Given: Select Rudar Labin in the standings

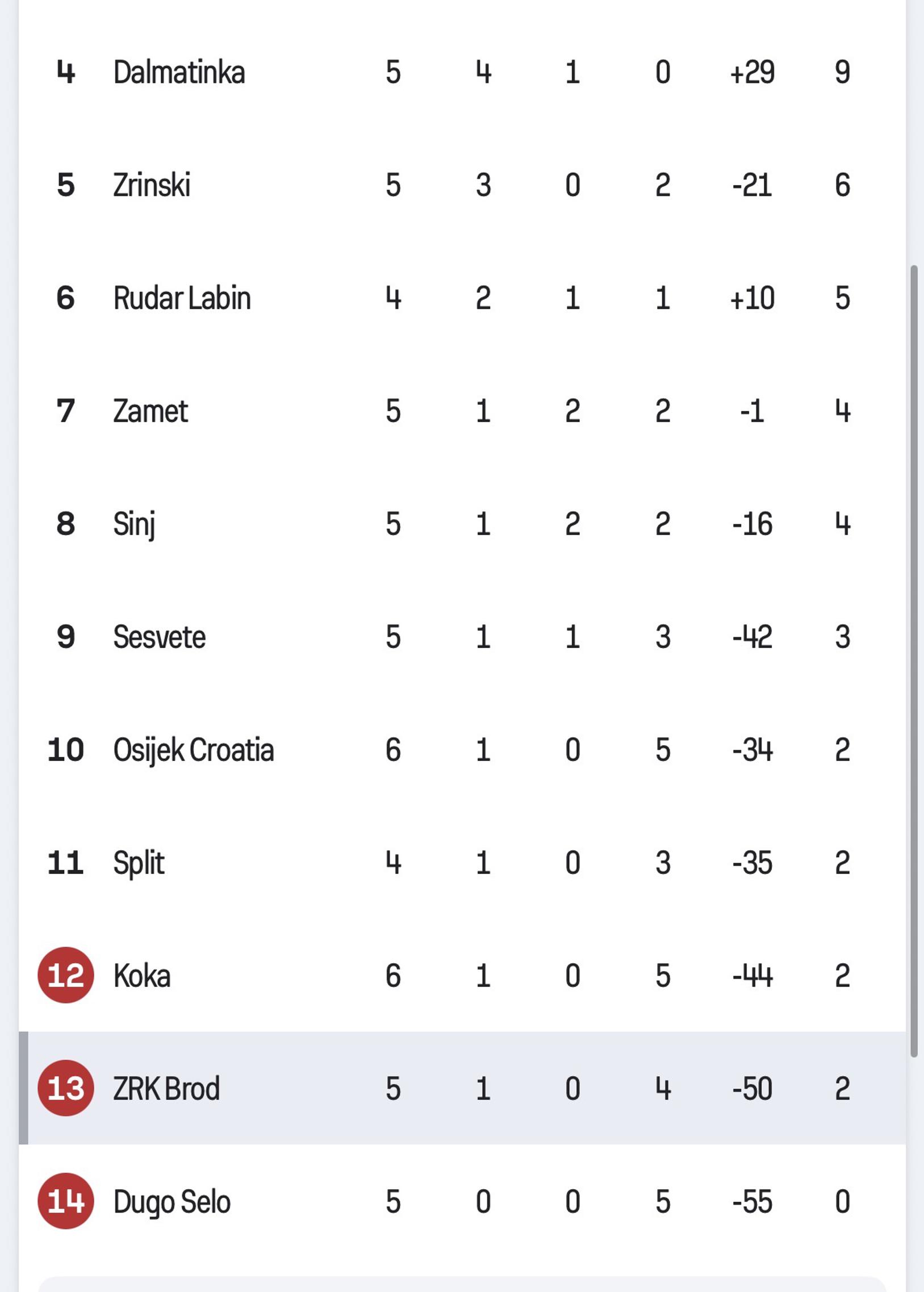Looking at the screenshot, I should point(182,298).
